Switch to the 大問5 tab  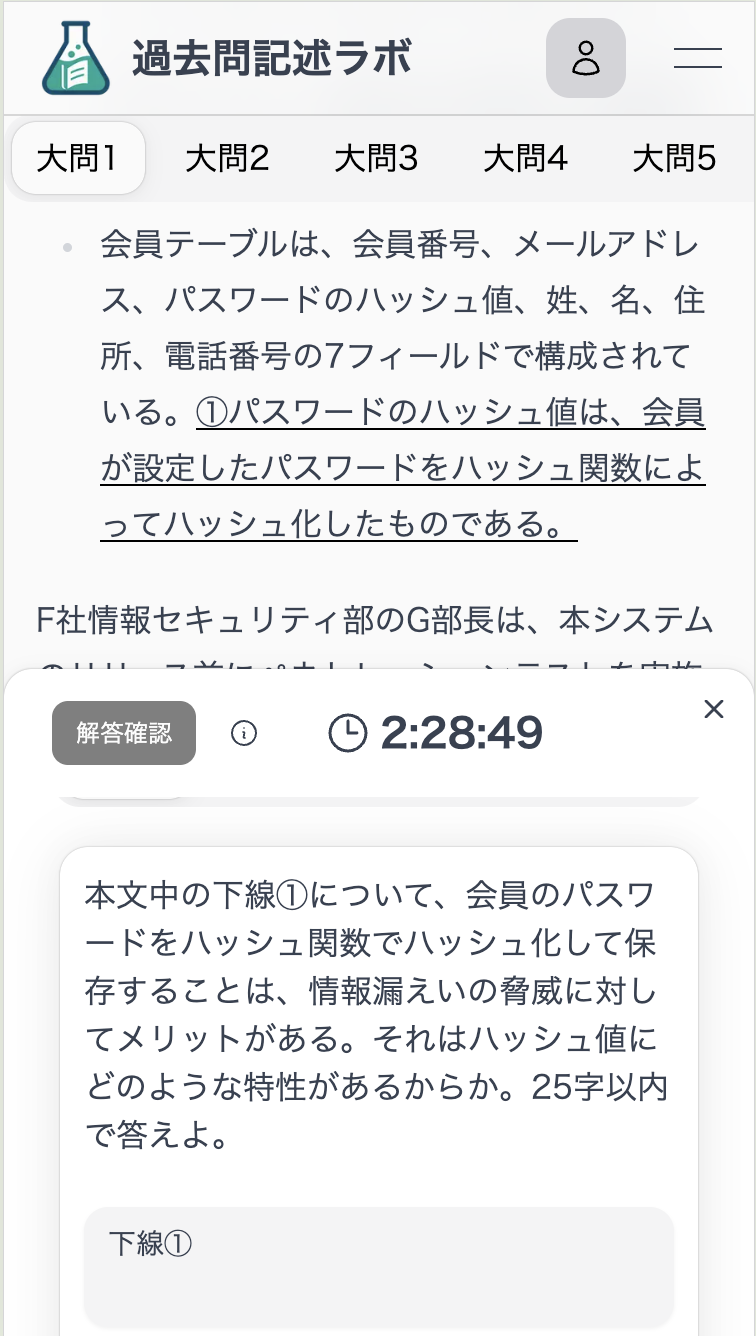click(675, 158)
